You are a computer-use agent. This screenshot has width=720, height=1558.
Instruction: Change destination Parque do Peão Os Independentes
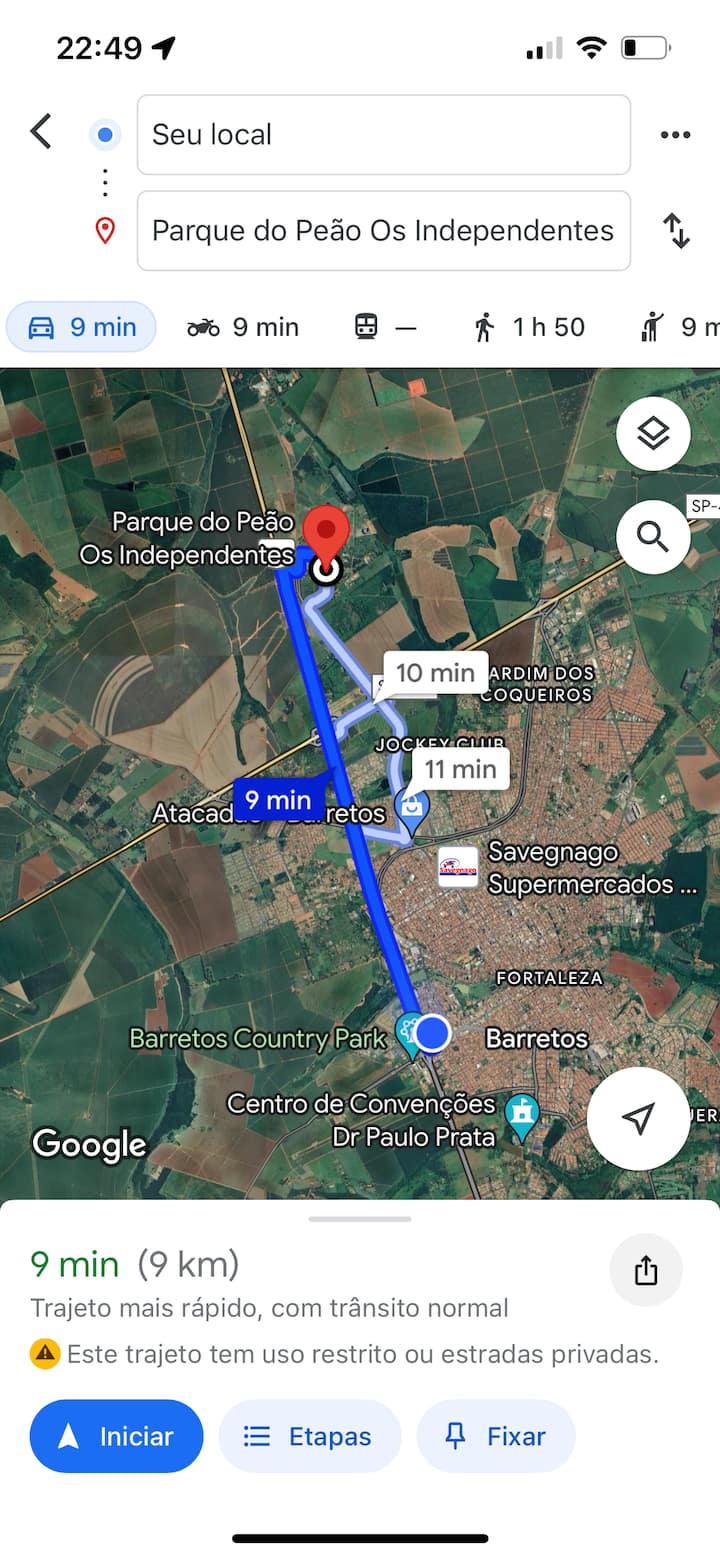click(x=383, y=231)
